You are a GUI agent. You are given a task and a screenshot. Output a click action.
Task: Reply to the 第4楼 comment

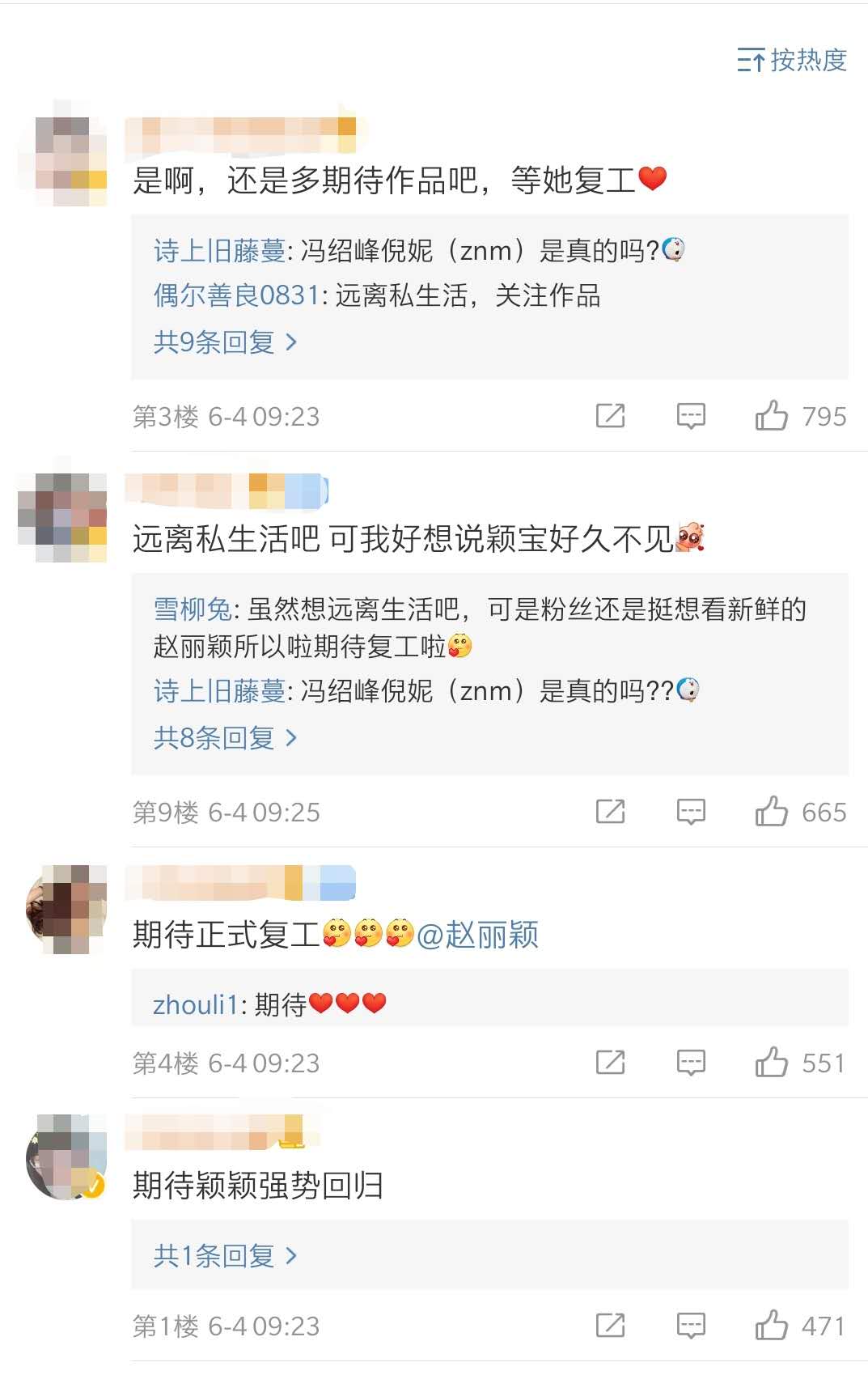691,1063
